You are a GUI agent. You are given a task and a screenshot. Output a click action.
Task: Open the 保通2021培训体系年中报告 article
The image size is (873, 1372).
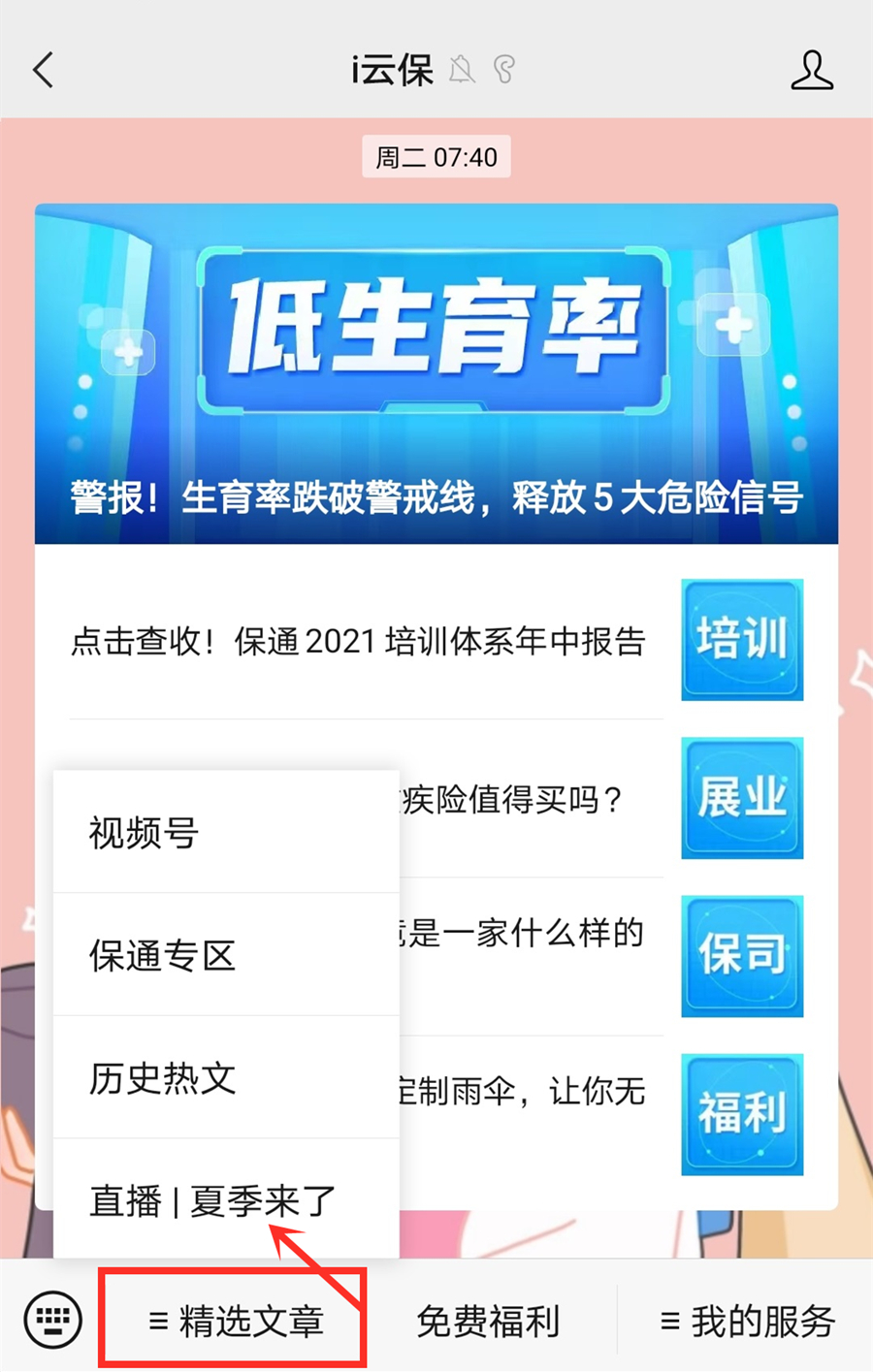click(359, 641)
